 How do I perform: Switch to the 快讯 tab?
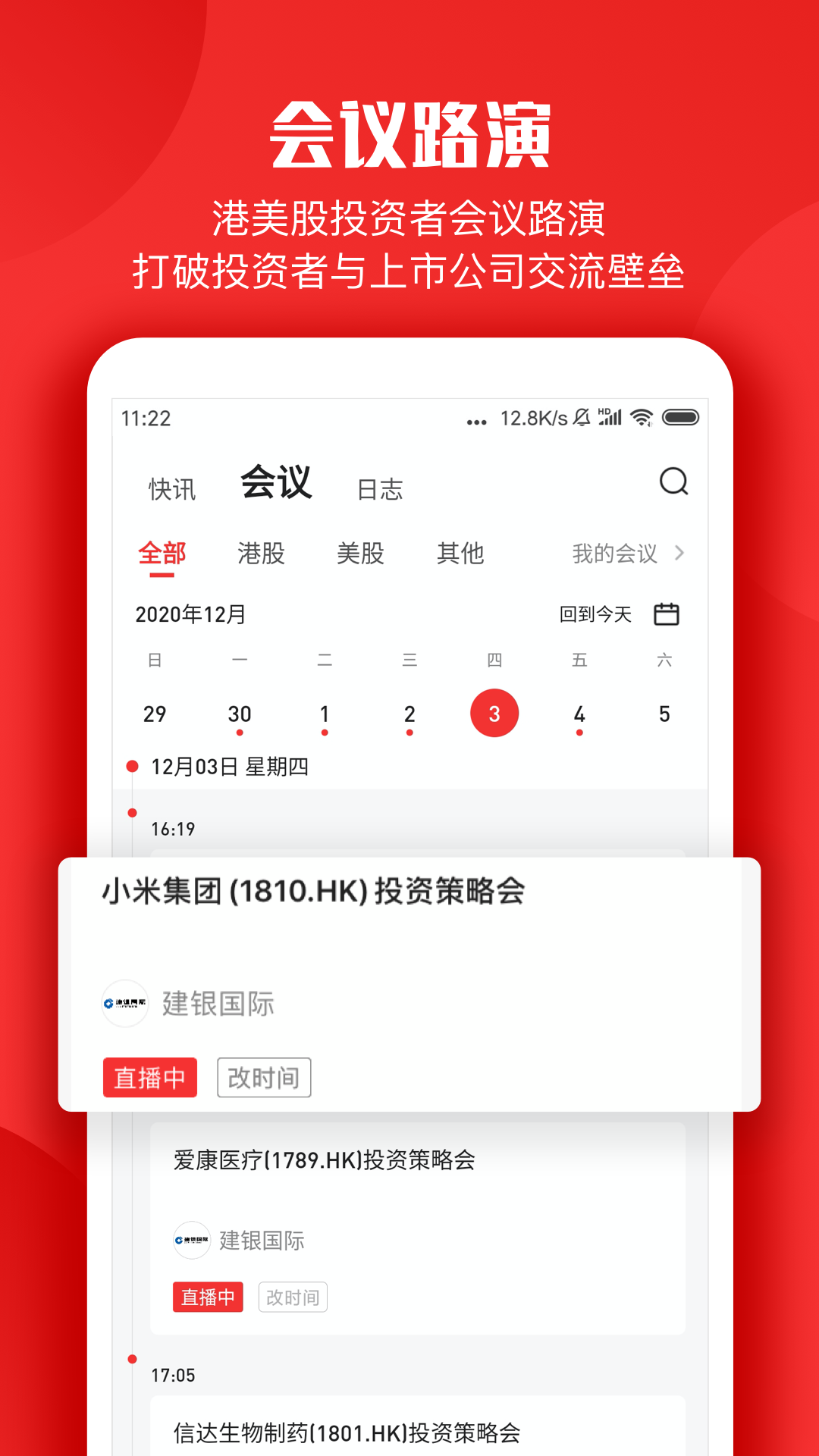(171, 489)
